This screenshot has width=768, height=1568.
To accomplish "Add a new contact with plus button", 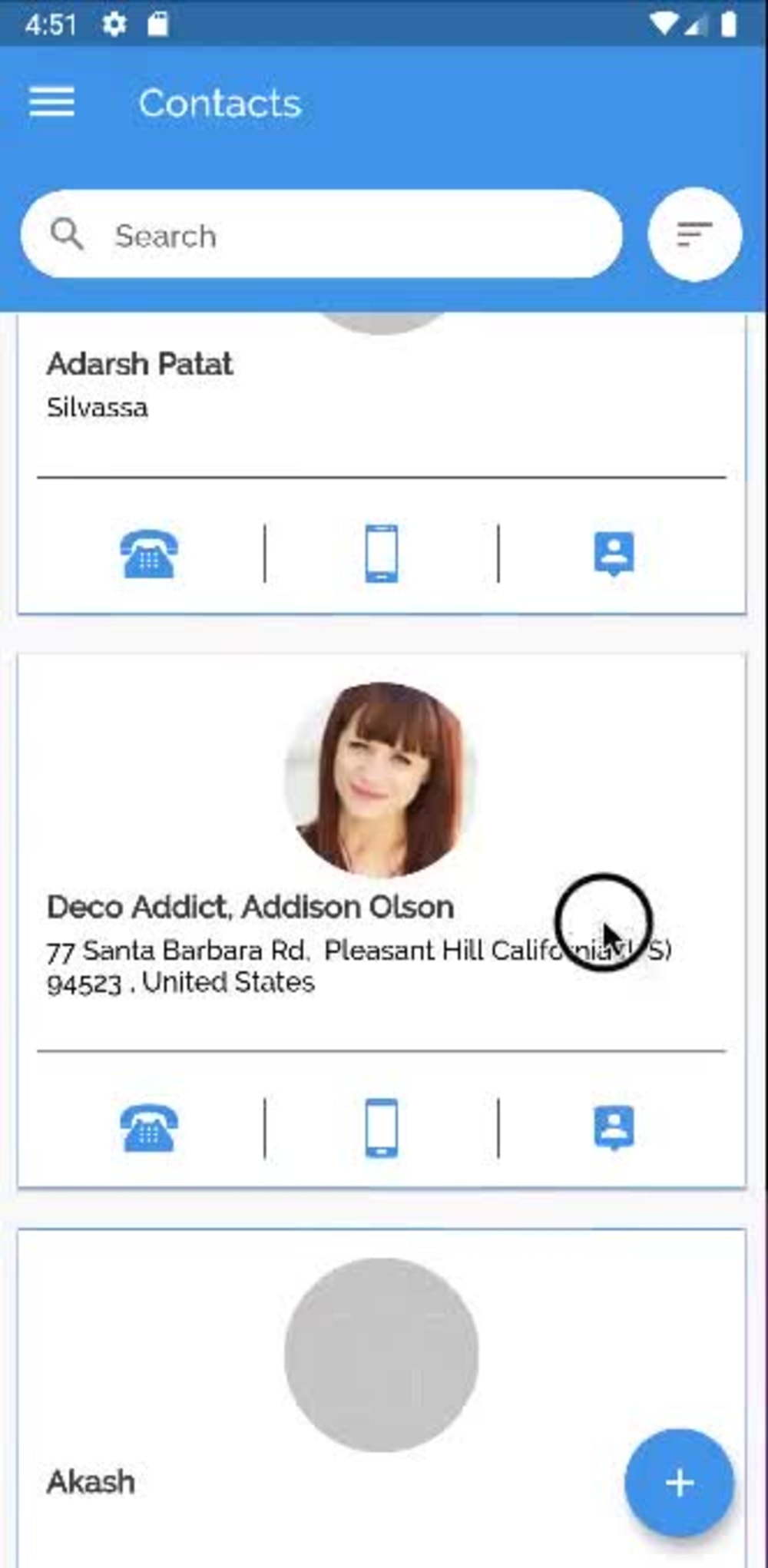I will (x=680, y=1482).
